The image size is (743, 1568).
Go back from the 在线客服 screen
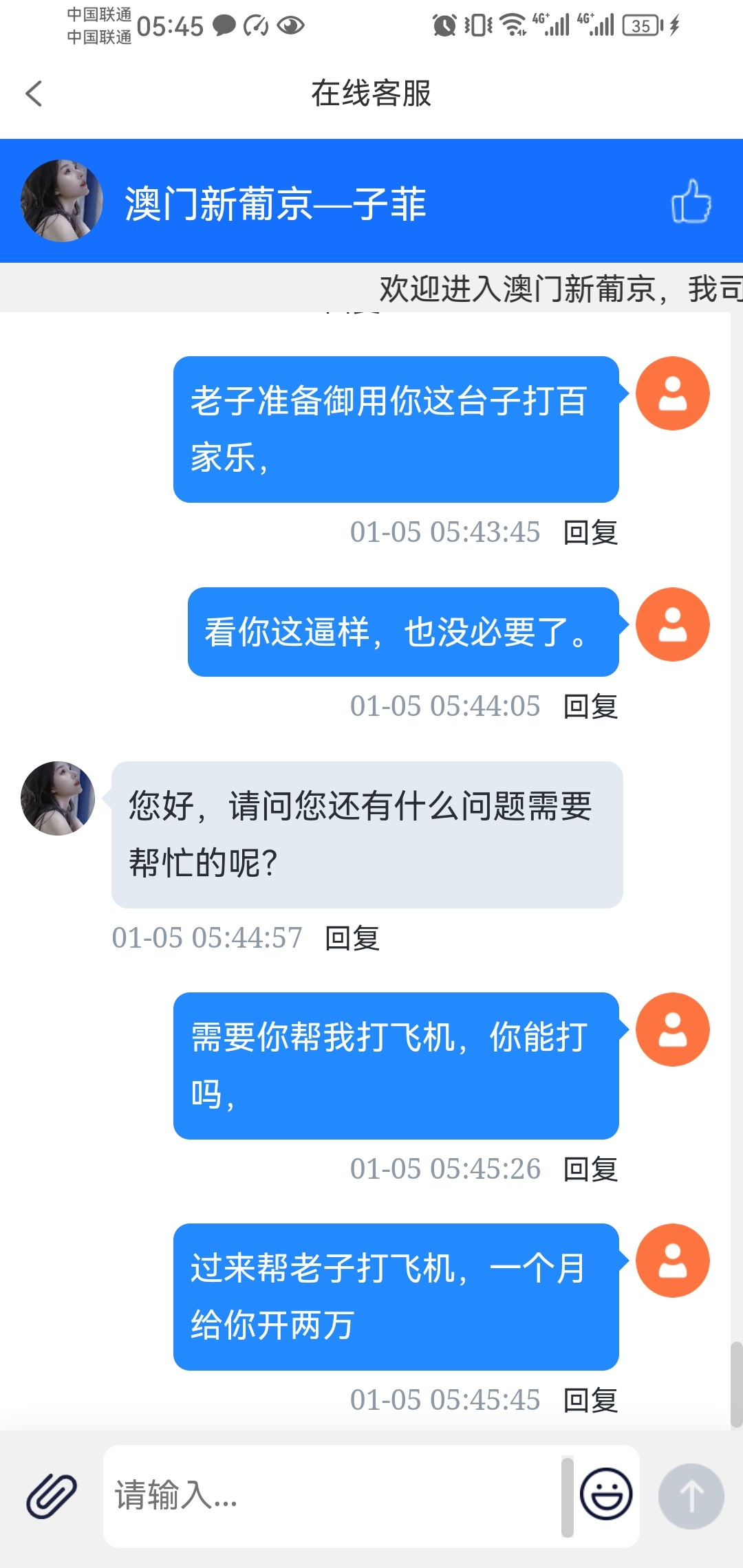click(x=33, y=94)
